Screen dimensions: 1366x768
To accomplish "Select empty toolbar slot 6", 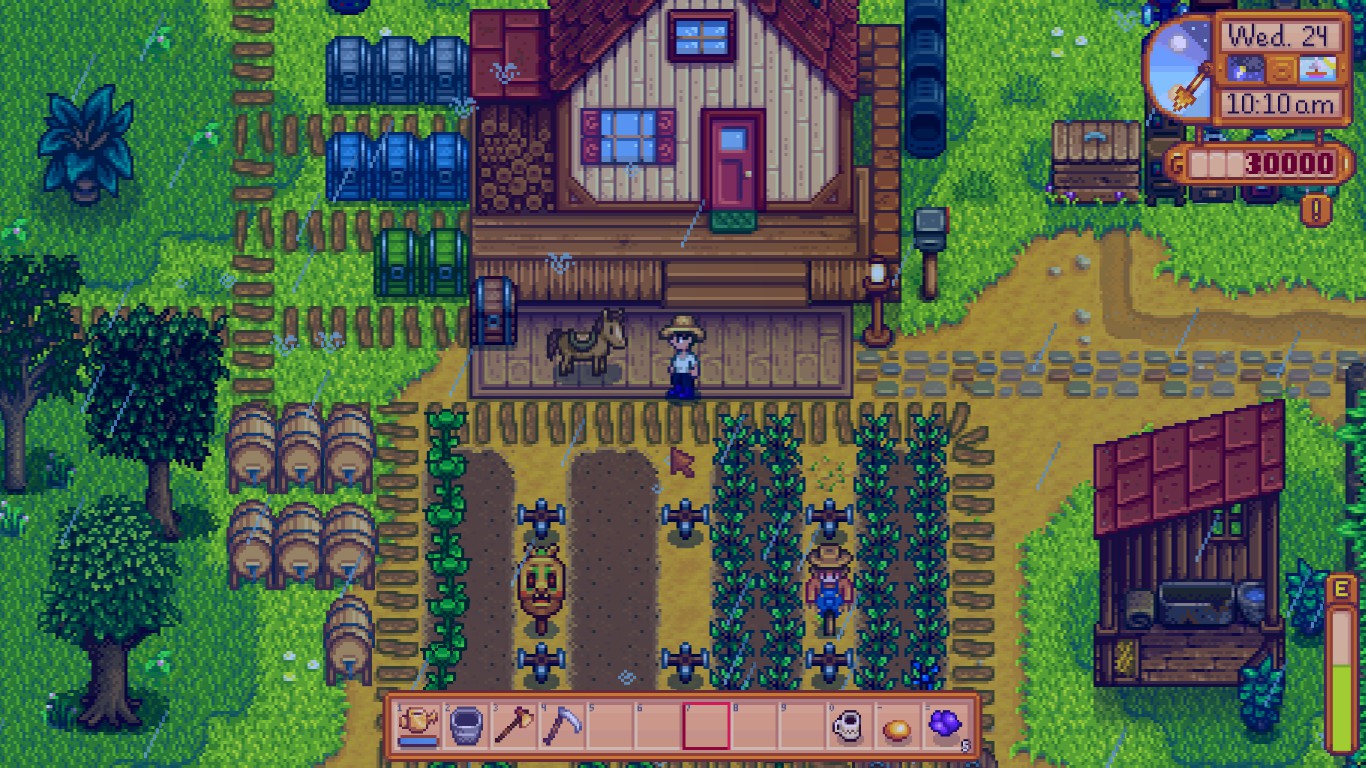I will tap(657, 726).
